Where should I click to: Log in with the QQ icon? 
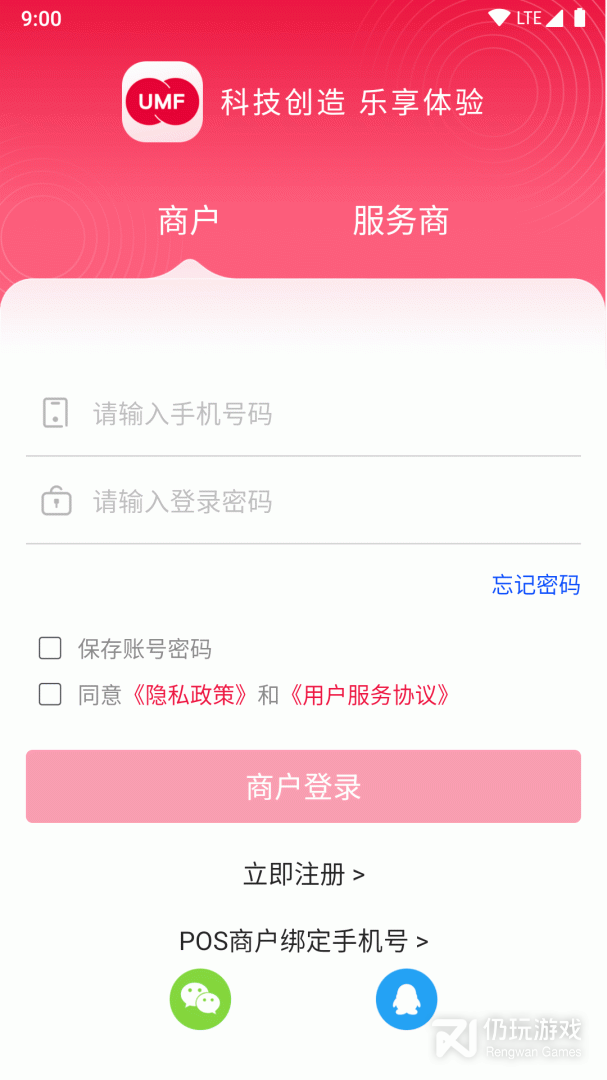406,999
